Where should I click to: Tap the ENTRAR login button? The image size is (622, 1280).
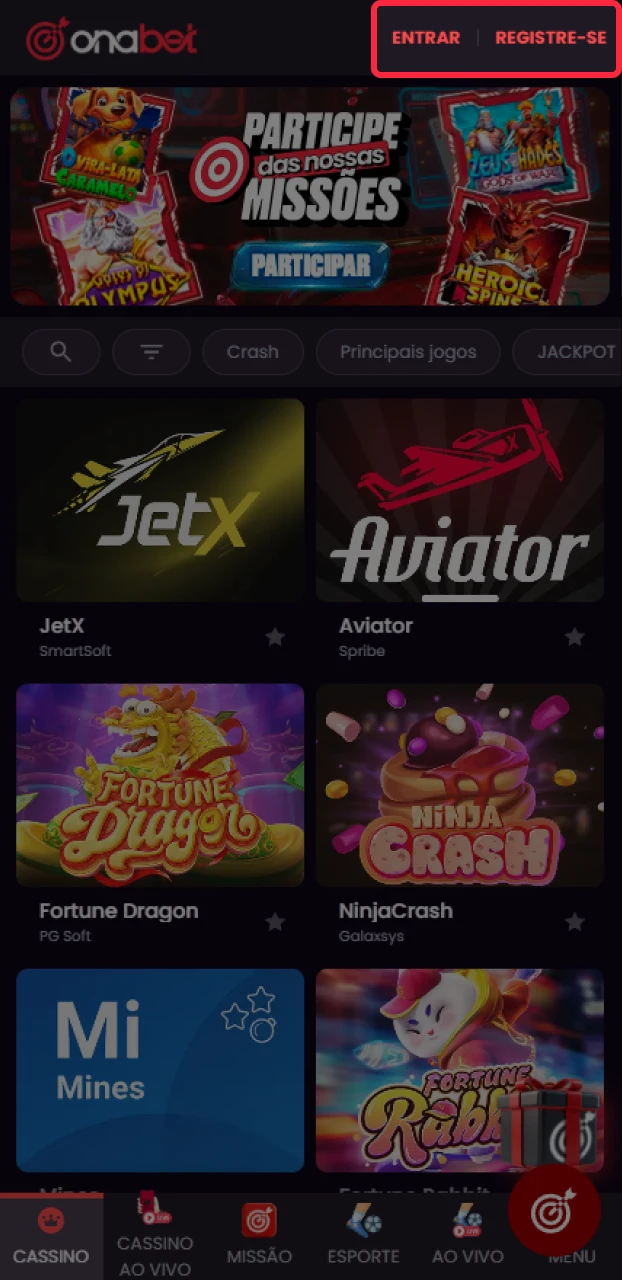point(426,38)
